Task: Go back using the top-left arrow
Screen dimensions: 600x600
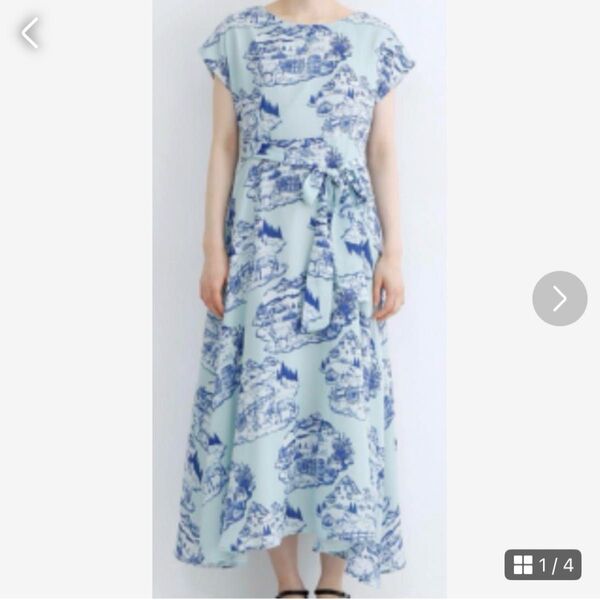Action: 30,33
